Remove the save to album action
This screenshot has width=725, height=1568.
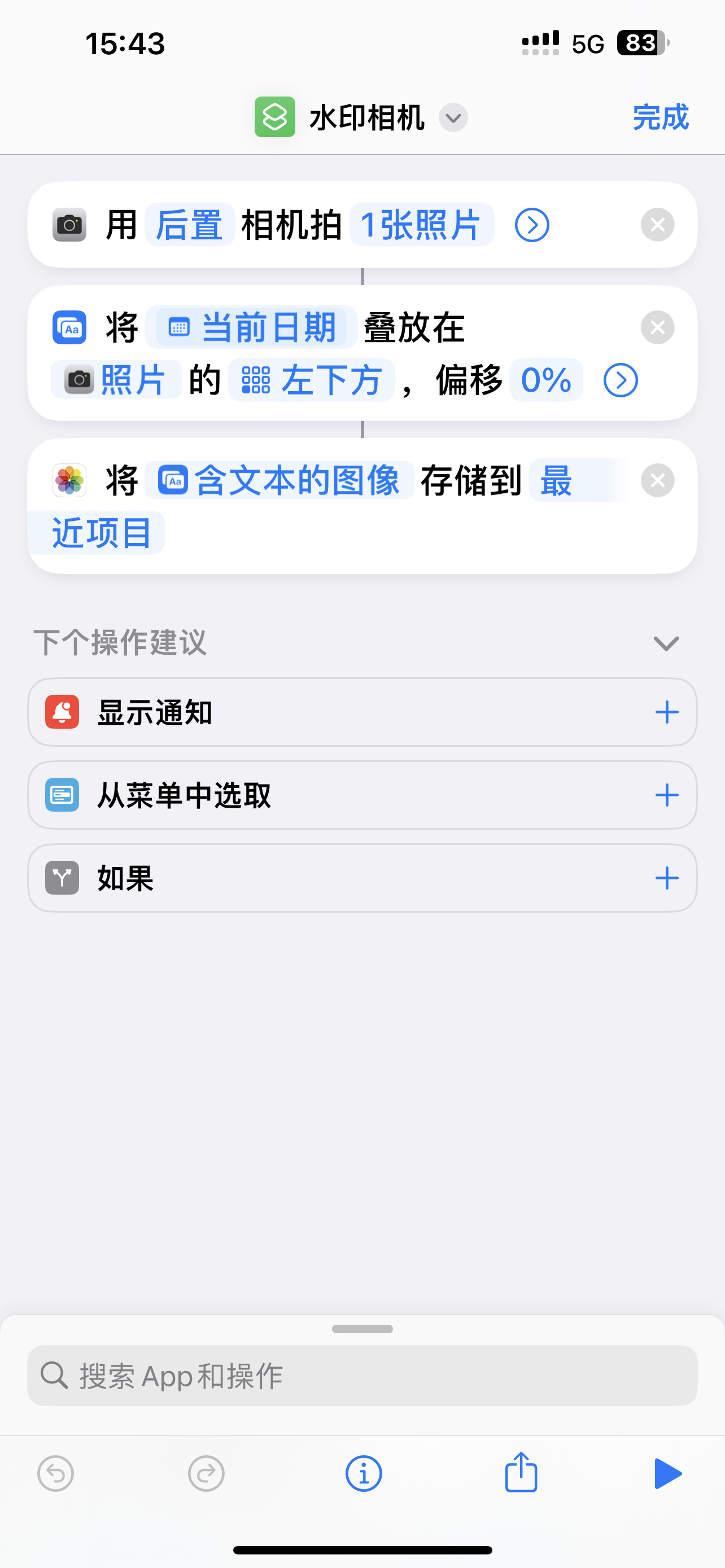click(657, 480)
